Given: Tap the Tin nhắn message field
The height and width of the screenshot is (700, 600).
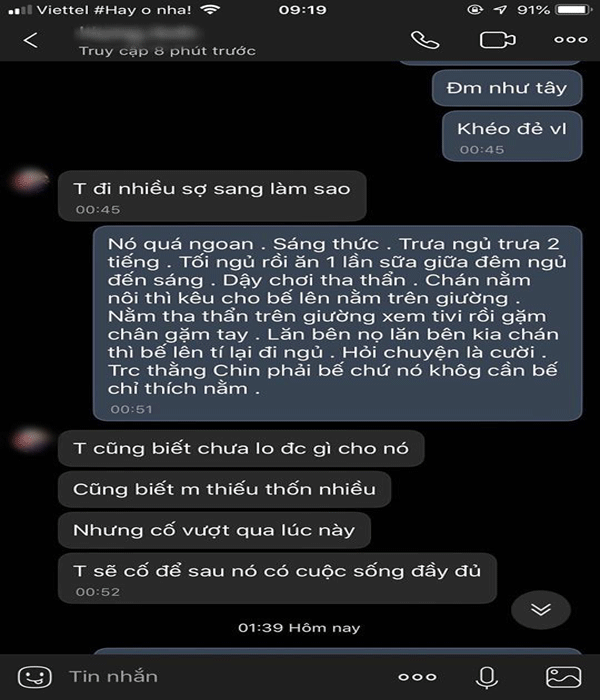Looking at the screenshot, I should [200, 677].
